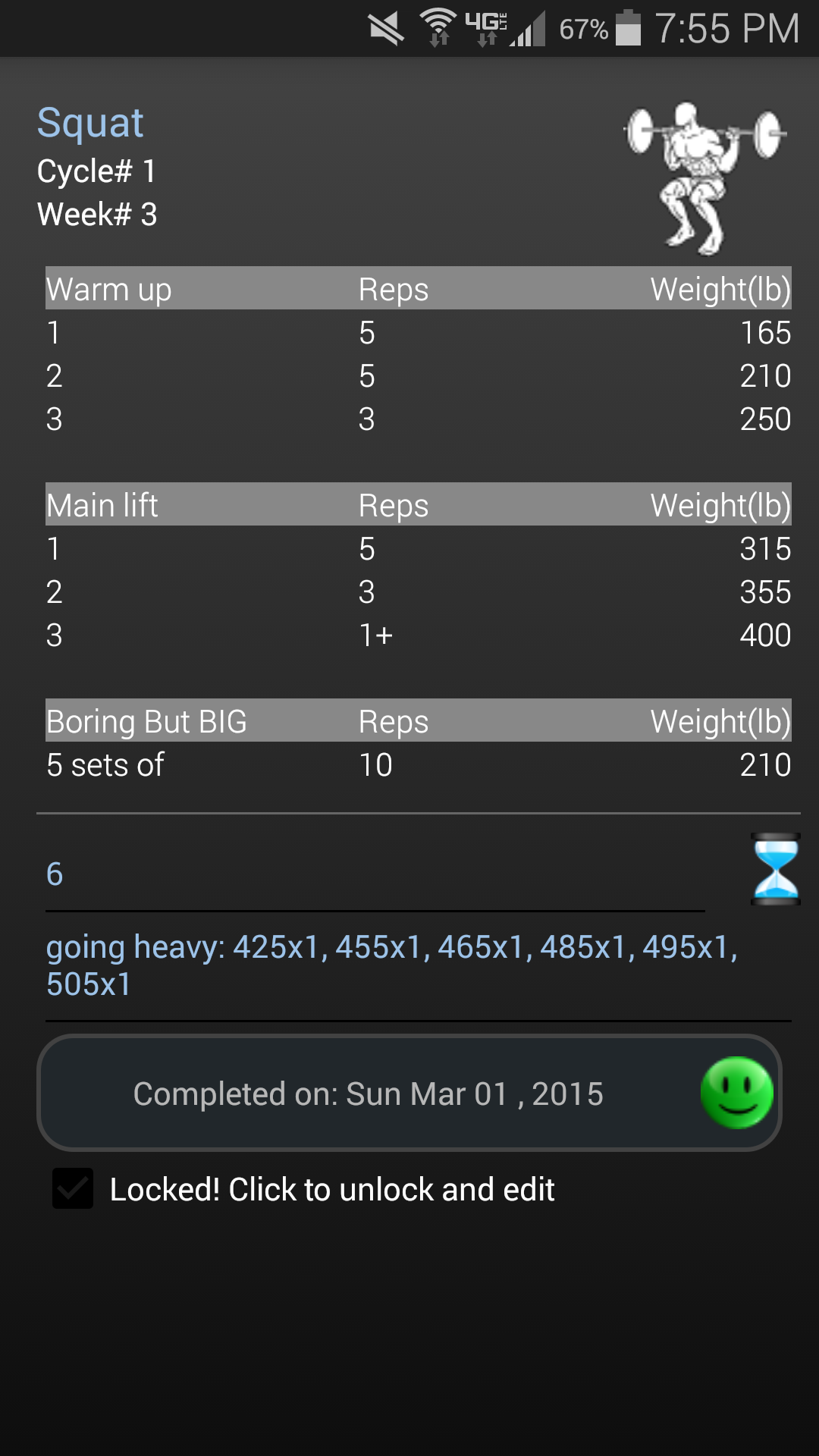Screen dimensions: 819x1456
Task: Open the hourglass rest timer
Action: tap(775, 869)
